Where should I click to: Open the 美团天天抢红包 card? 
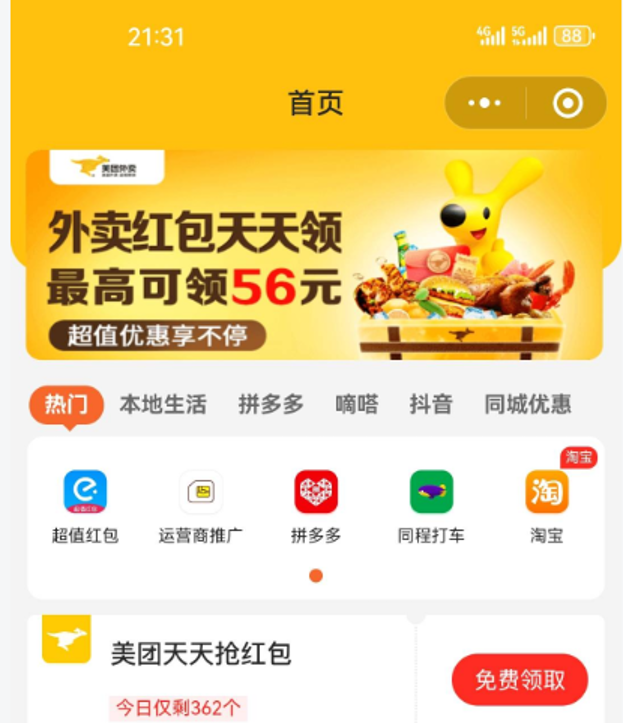click(x=200, y=655)
